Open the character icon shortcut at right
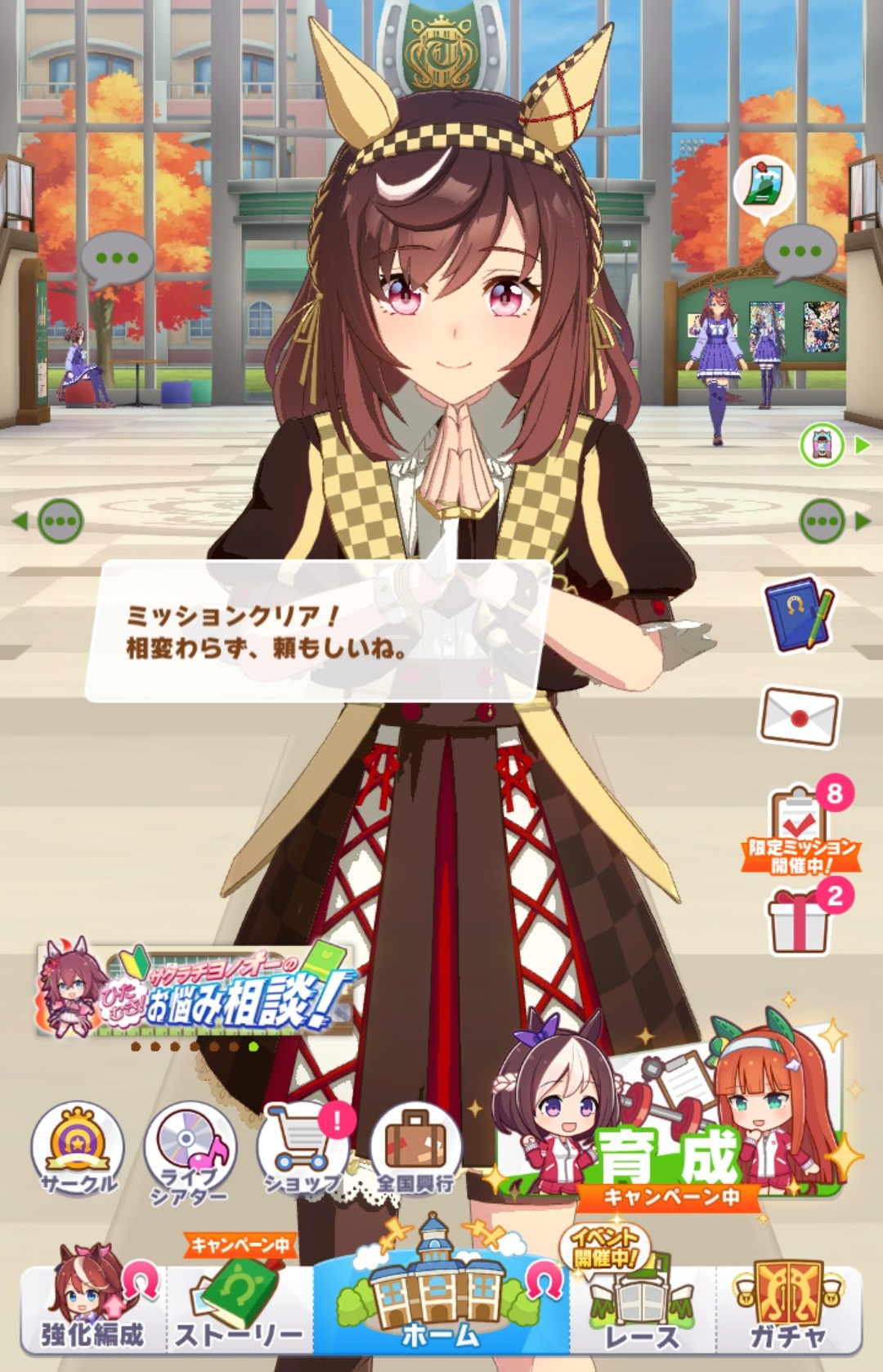Image resolution: width=883 pixels, height=1372 pixels. (x=822, y=446)
